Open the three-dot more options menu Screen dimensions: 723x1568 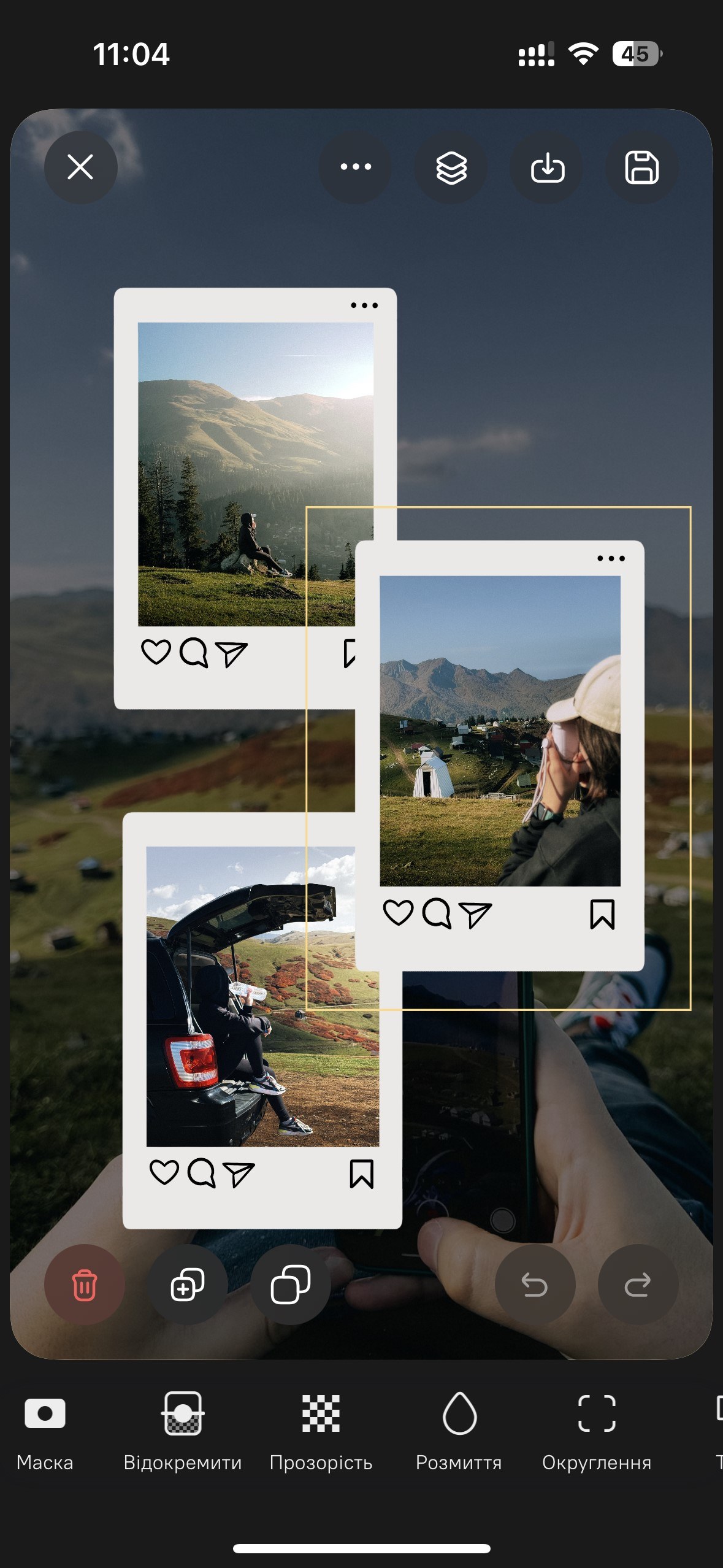coord(356,167)
